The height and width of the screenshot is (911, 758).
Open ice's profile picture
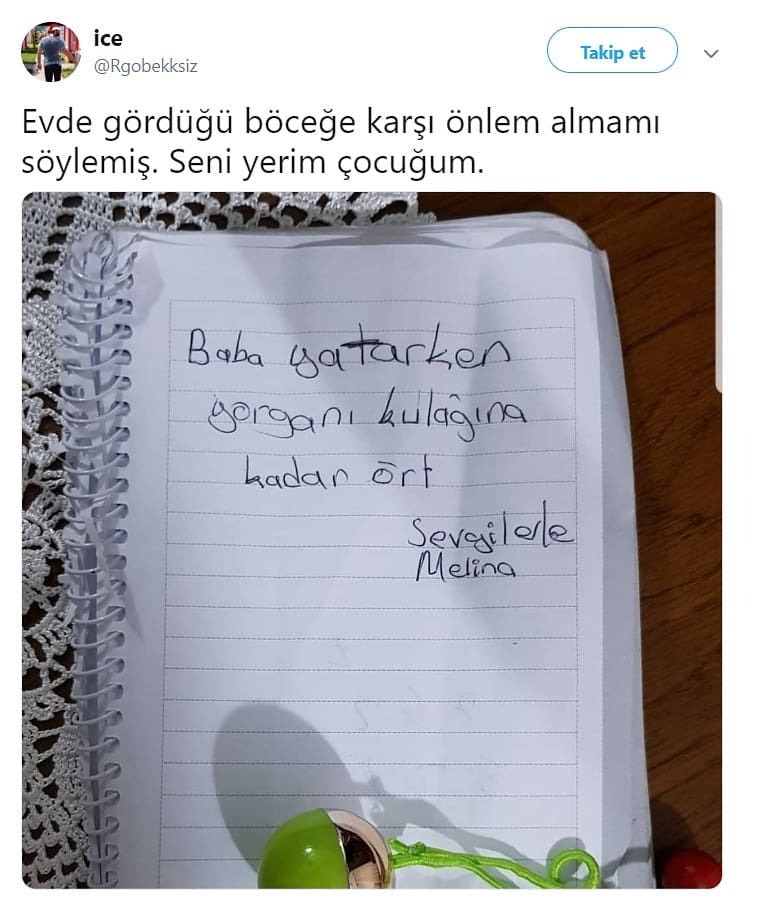tap(51, 52)
